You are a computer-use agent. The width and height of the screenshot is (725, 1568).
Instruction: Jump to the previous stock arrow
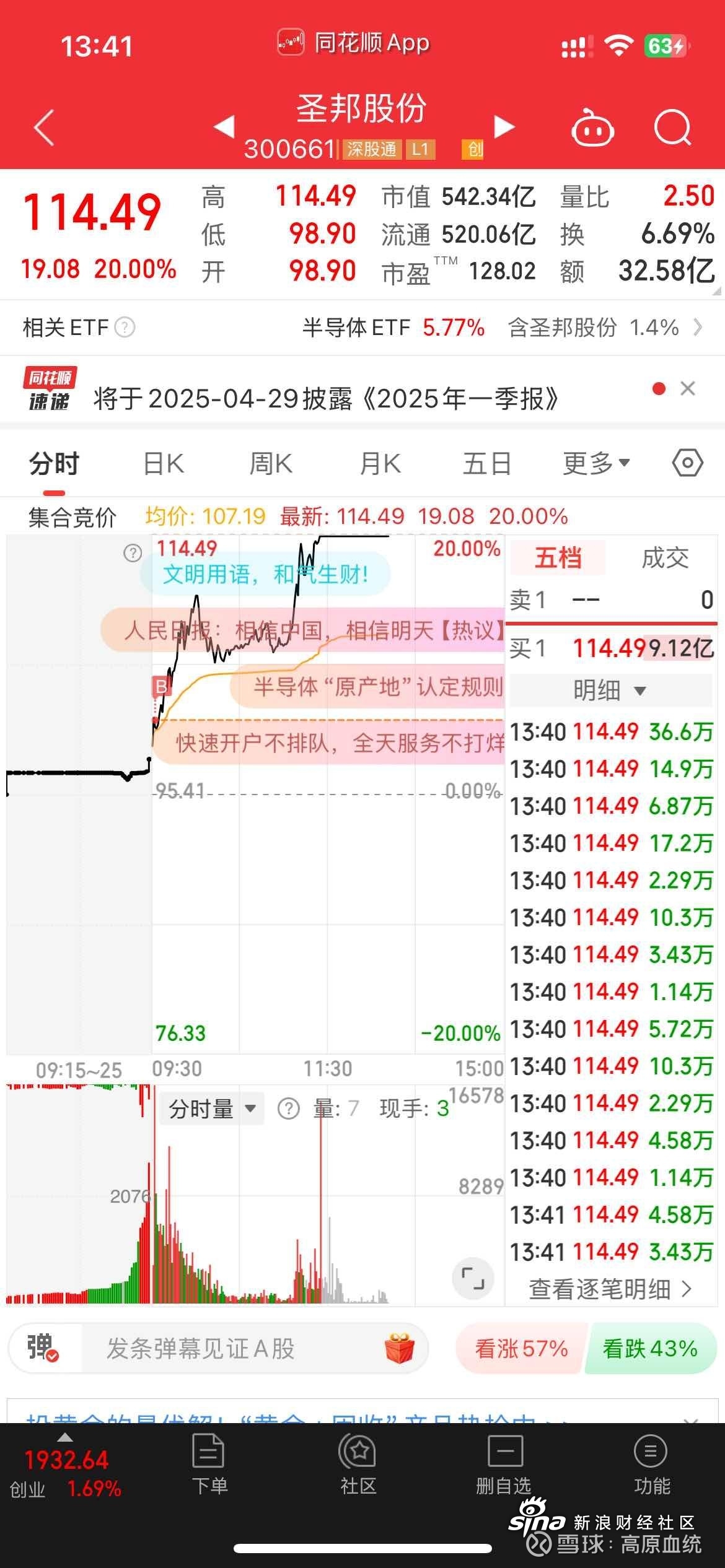(x=224, y=127)
